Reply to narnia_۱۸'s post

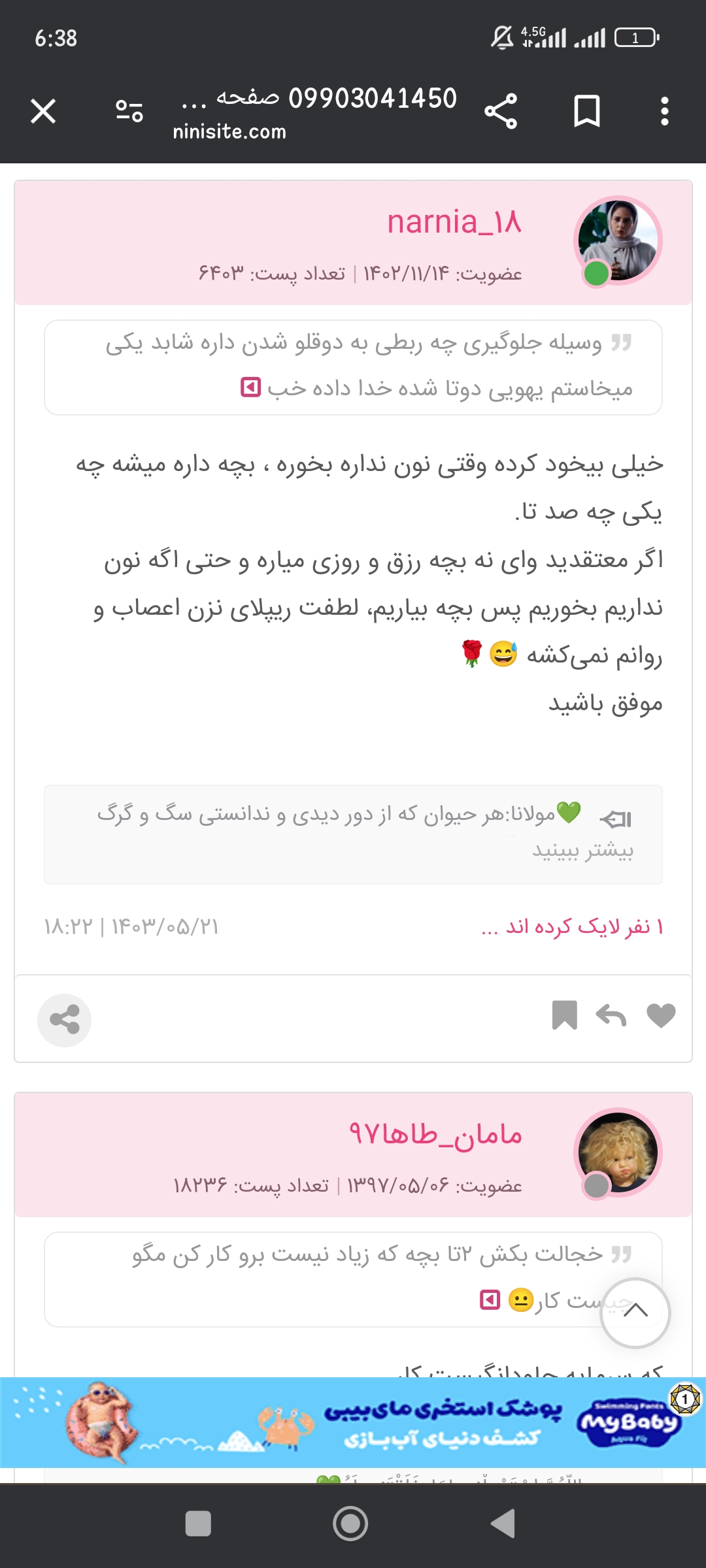(x=611, y=1016)
